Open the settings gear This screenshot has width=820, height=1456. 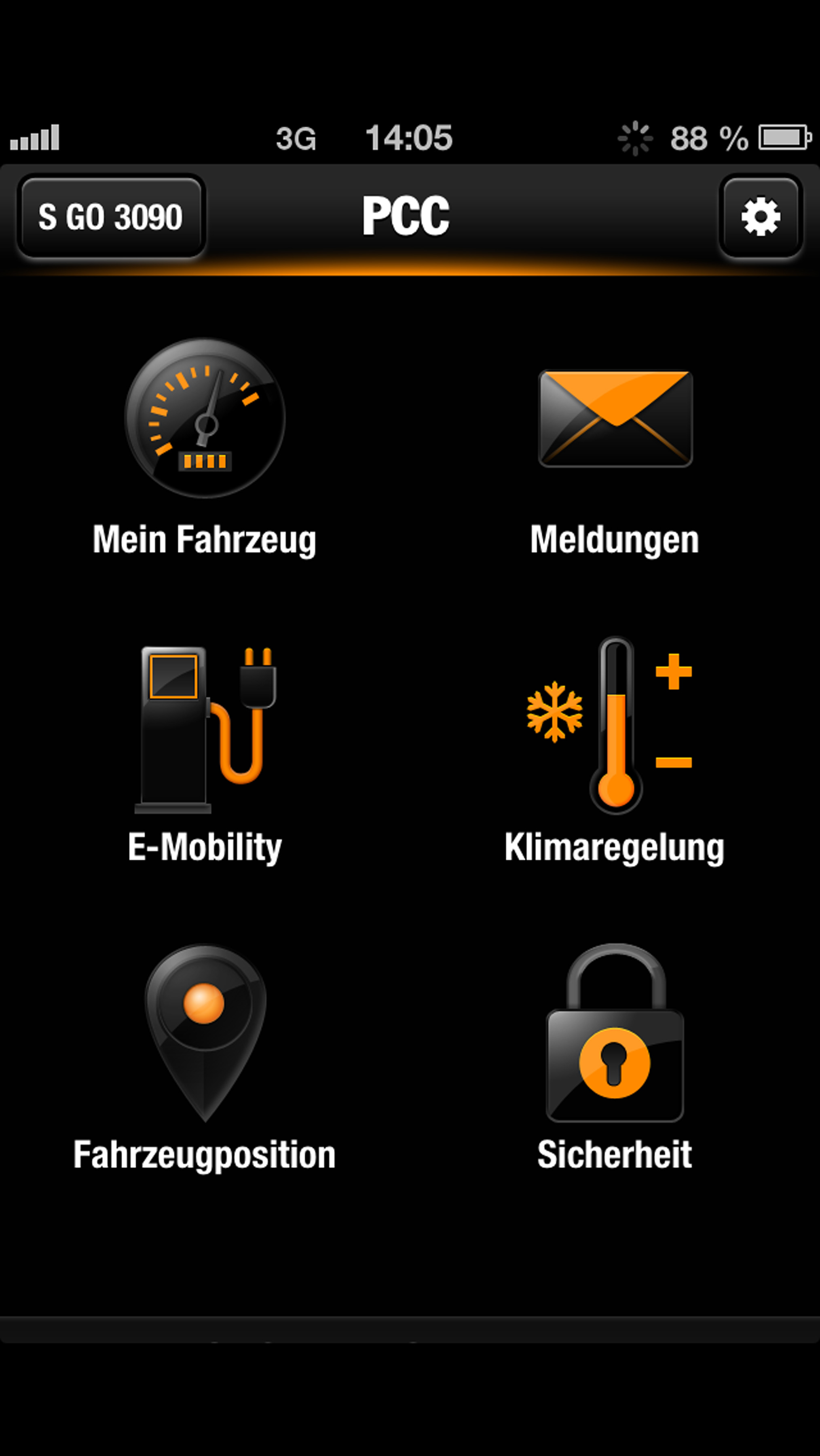[761, 216]
